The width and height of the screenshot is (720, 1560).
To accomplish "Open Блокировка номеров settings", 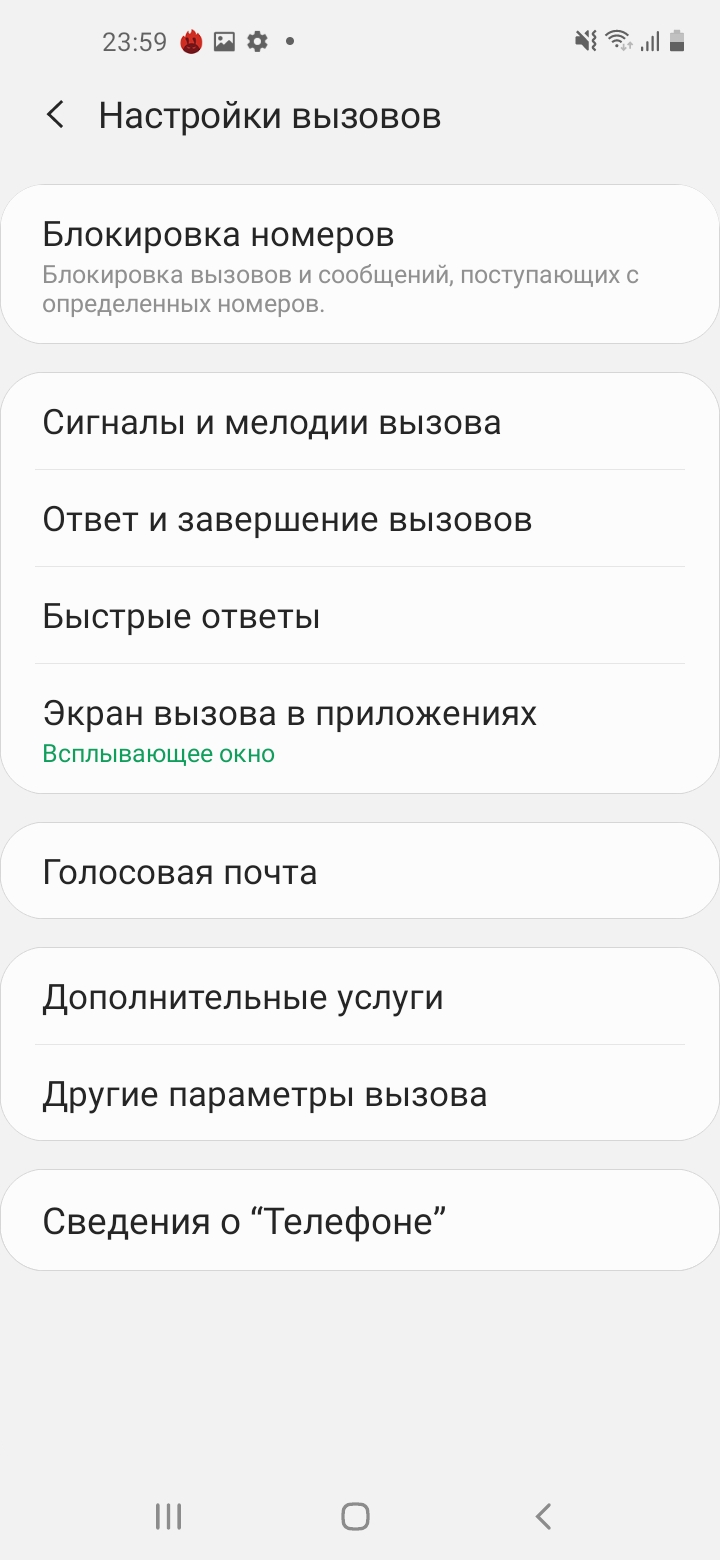I will click(x=360, y=264).
